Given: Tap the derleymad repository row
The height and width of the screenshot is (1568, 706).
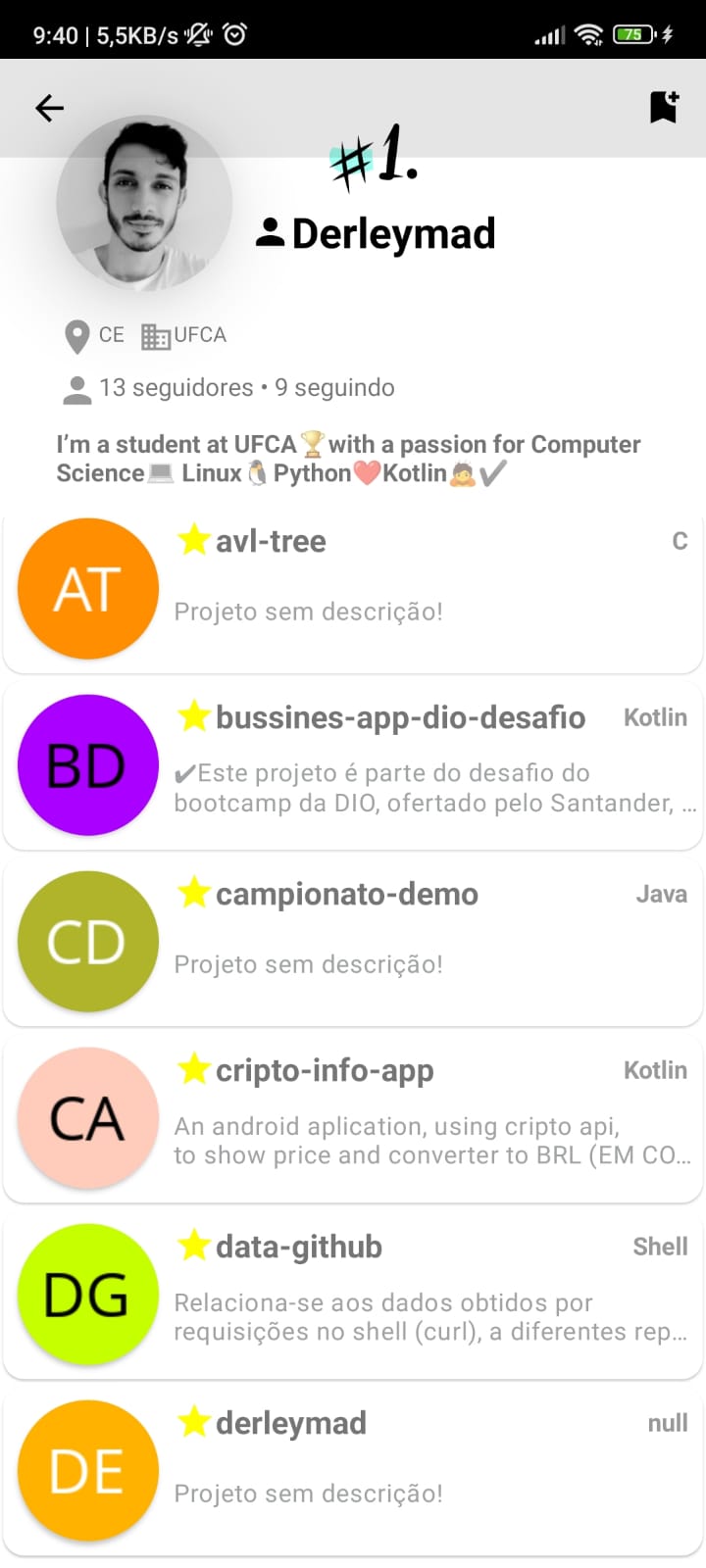Looking at the screenshot, I should coord(353,1472).
